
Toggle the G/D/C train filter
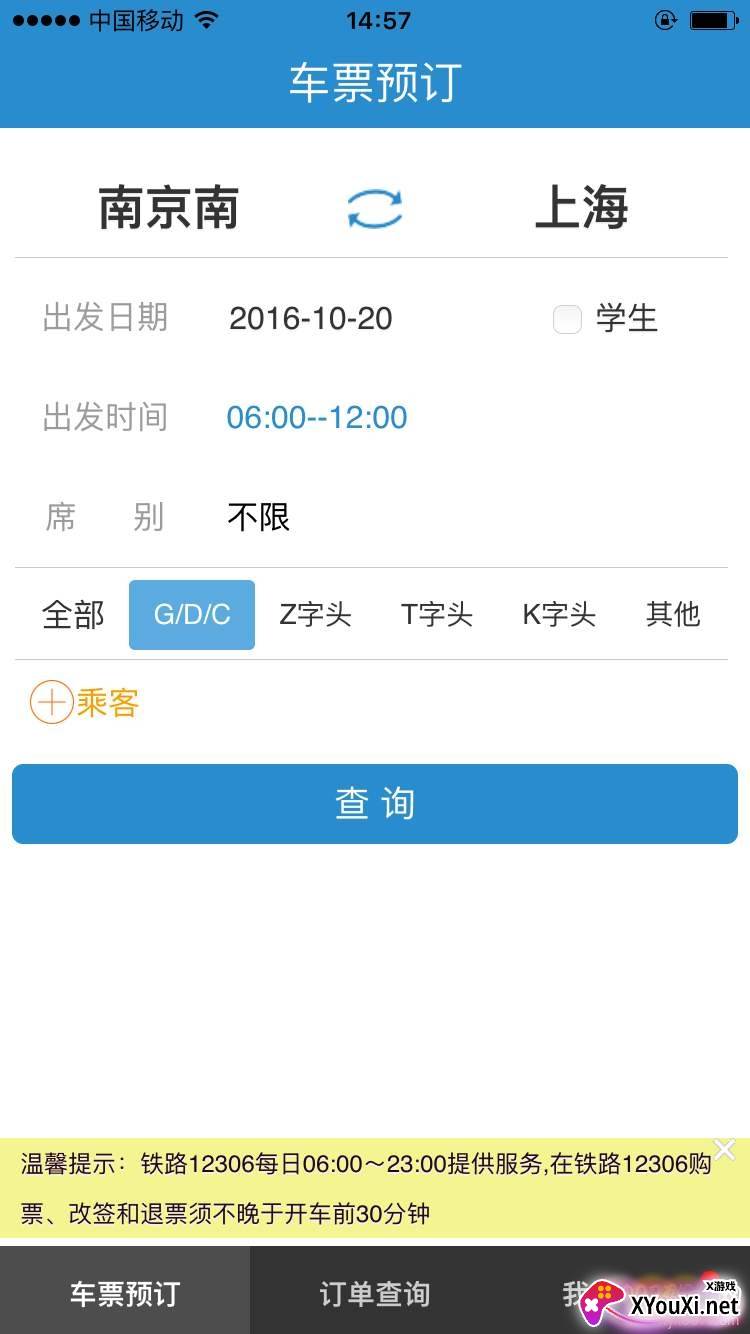(x=191, y=614)
